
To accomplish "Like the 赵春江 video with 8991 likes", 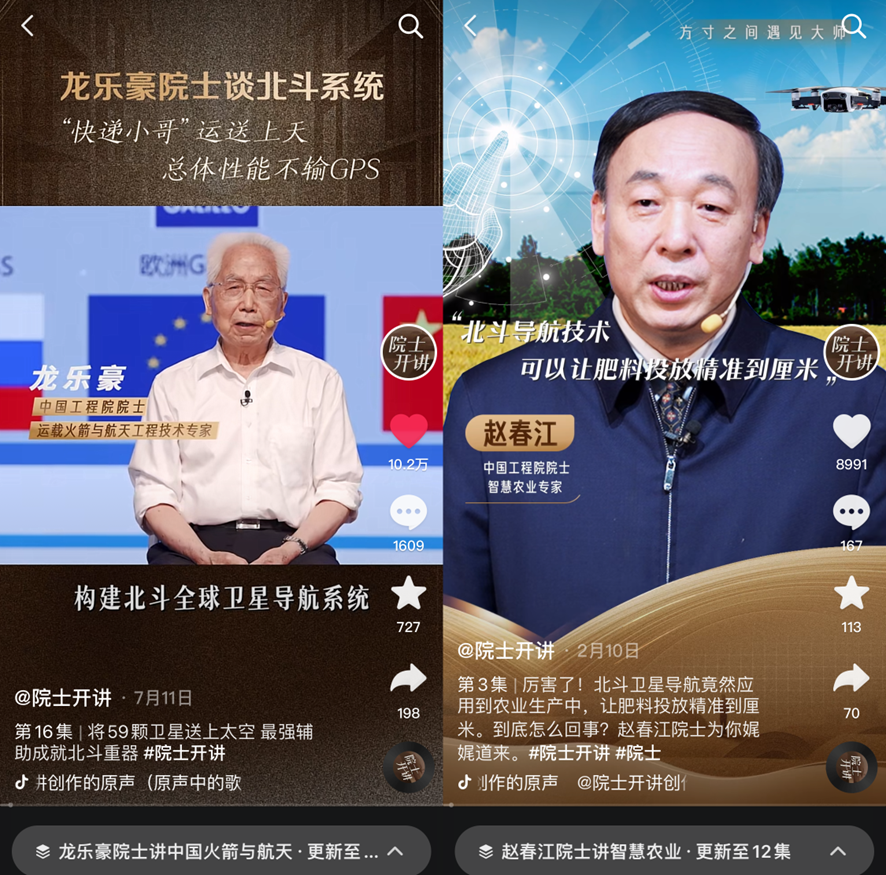I will [851, 431].
